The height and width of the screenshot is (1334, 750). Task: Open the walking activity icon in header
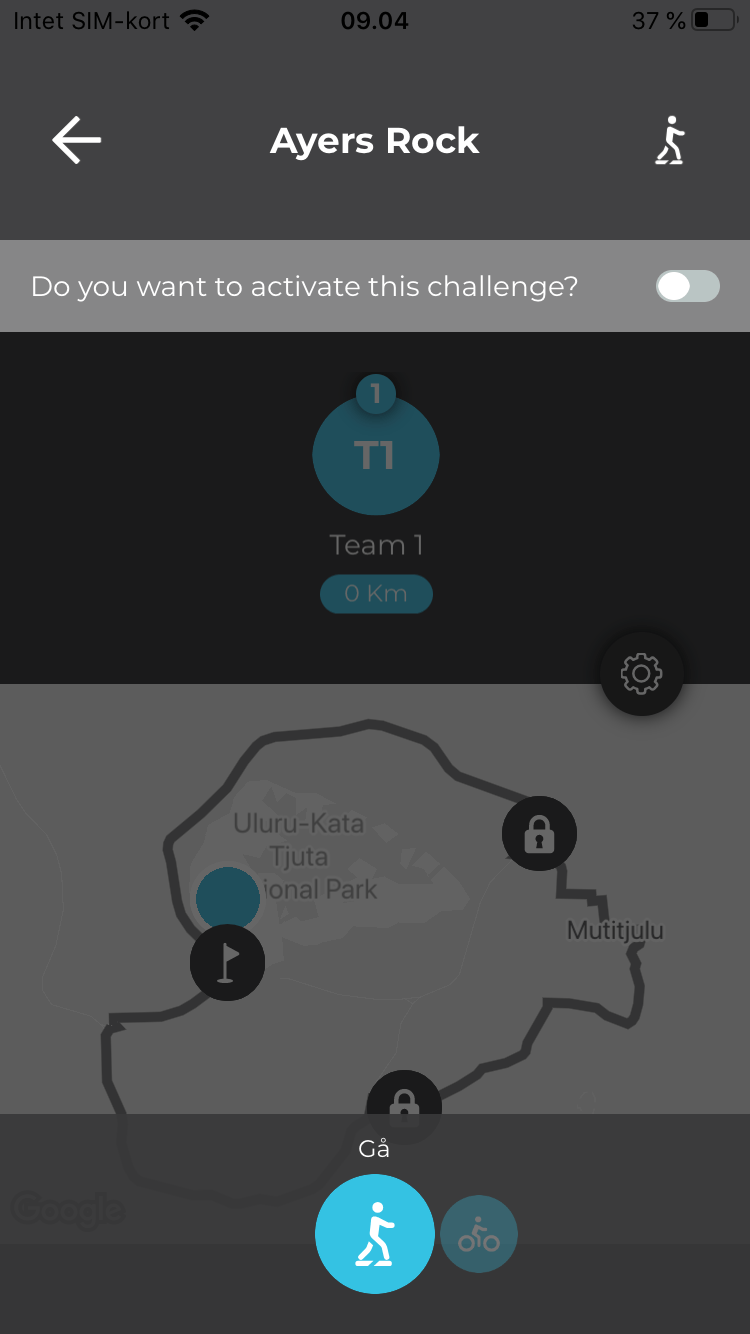[671, 141]
